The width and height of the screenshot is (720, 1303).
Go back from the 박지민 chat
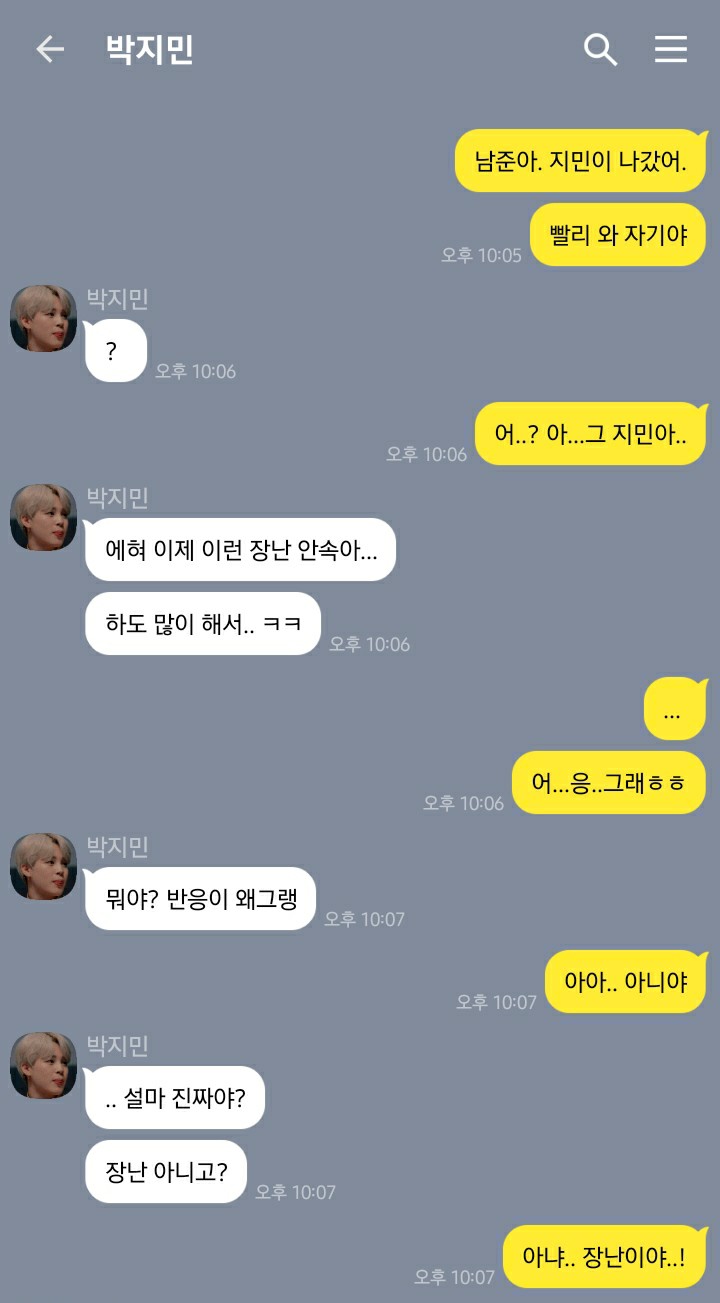[x=49, y=49]
